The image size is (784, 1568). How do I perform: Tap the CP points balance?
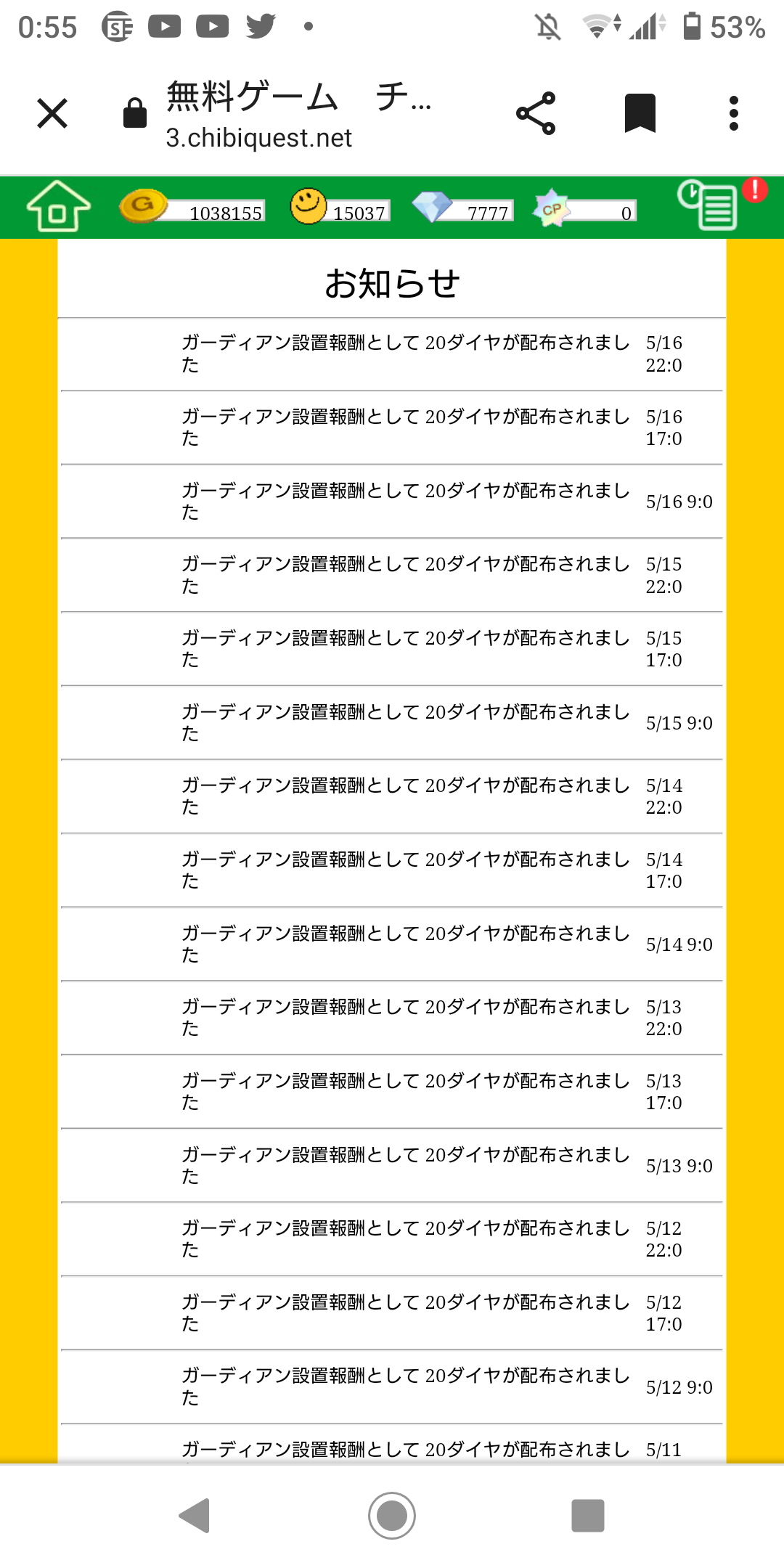coord(585,210)
